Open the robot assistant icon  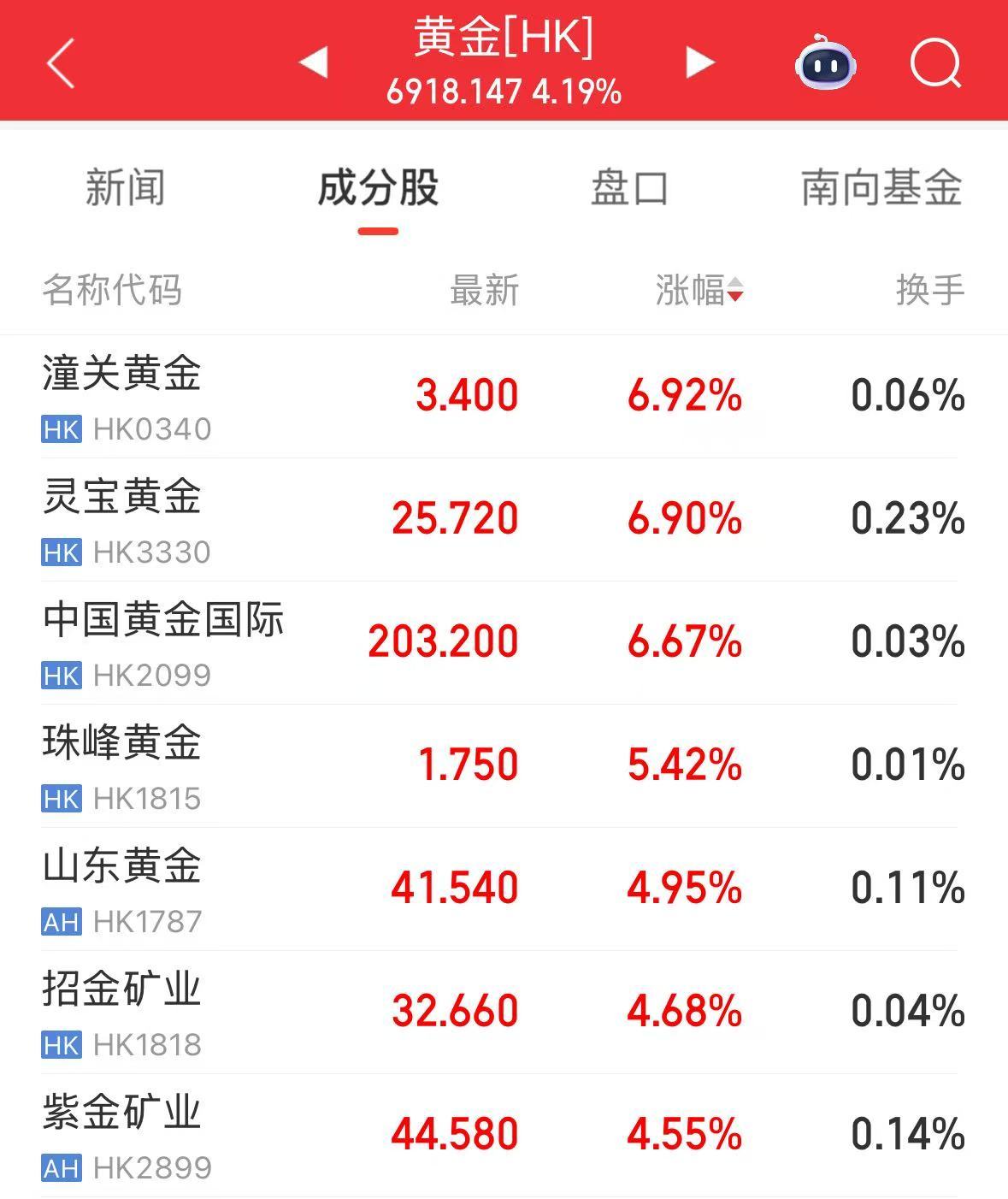coord(825,62)
